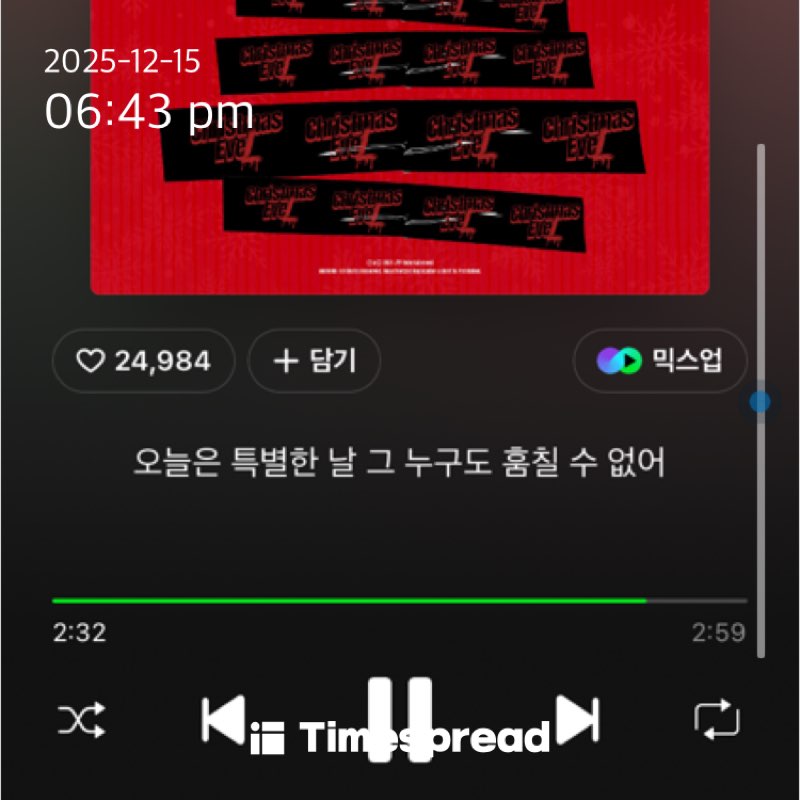Image resolution: width=800 pixels, height=800 pixels.
Task: Open the Christmas EveL album artwork
Action: (400, 150)
